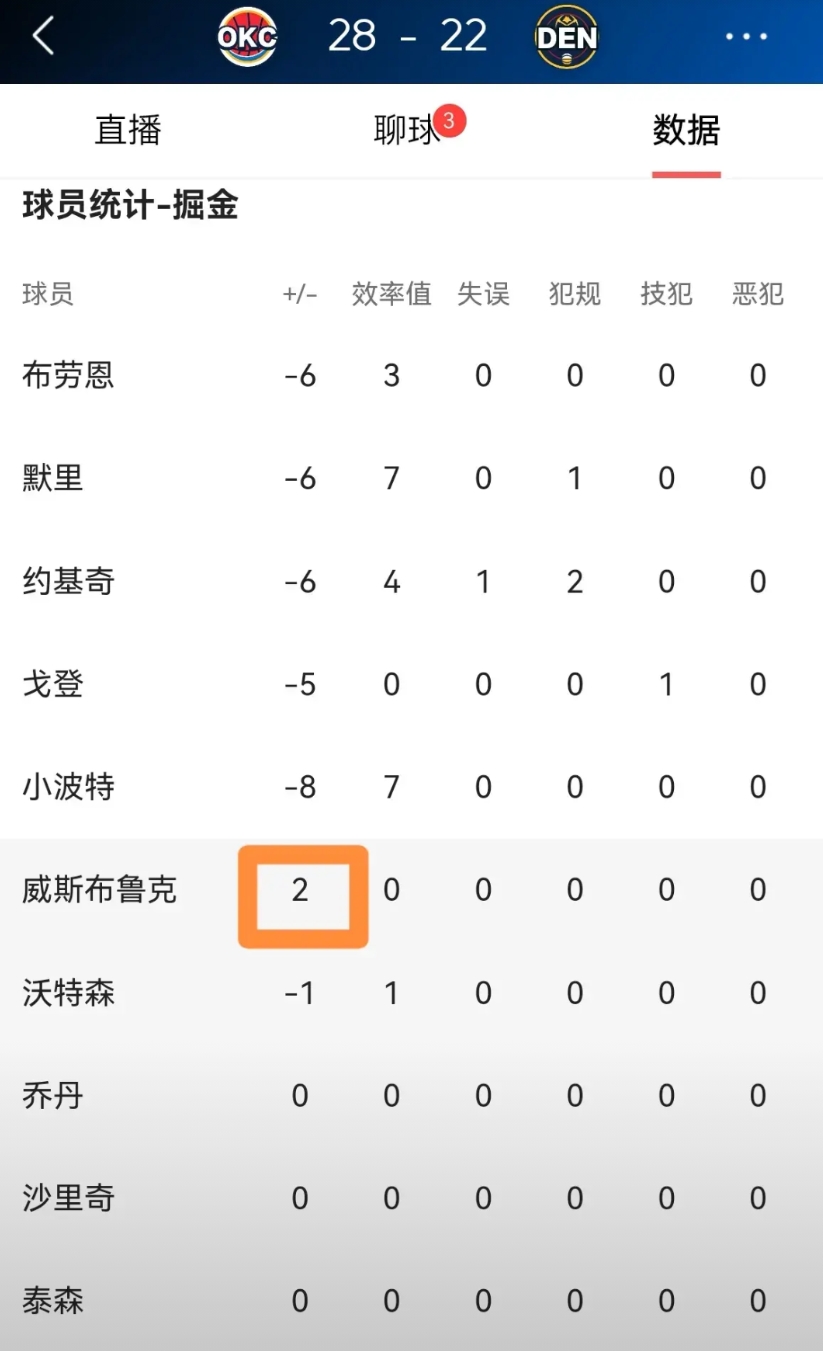The height and width of the screenshot is (1351, 823).
Task: Open player row 小波特
Action: [x=411, y=787]
